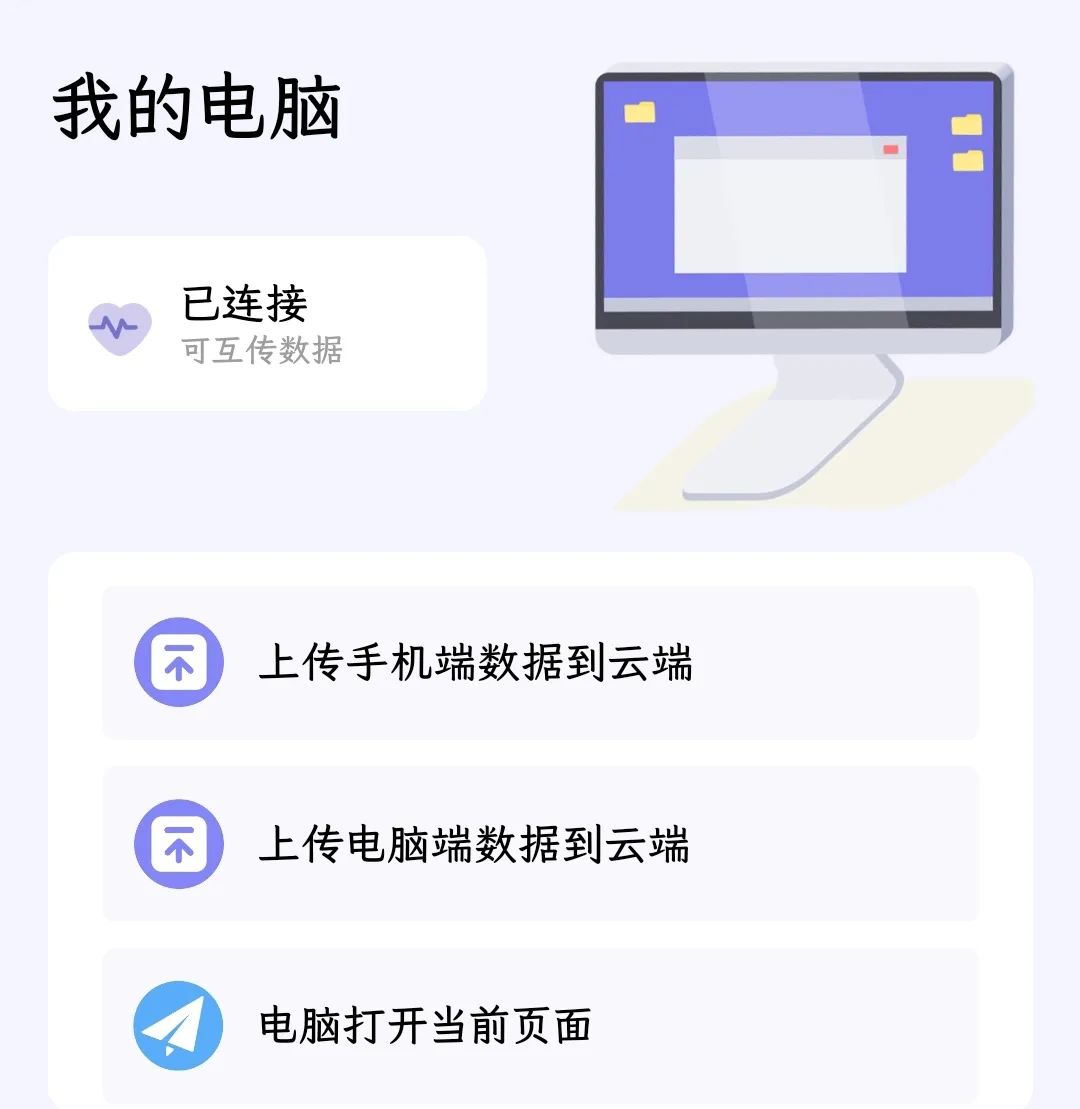Click the 可互传数据 subtitle text
This screenshot has height=1109, width=1080.
(265, 351)
